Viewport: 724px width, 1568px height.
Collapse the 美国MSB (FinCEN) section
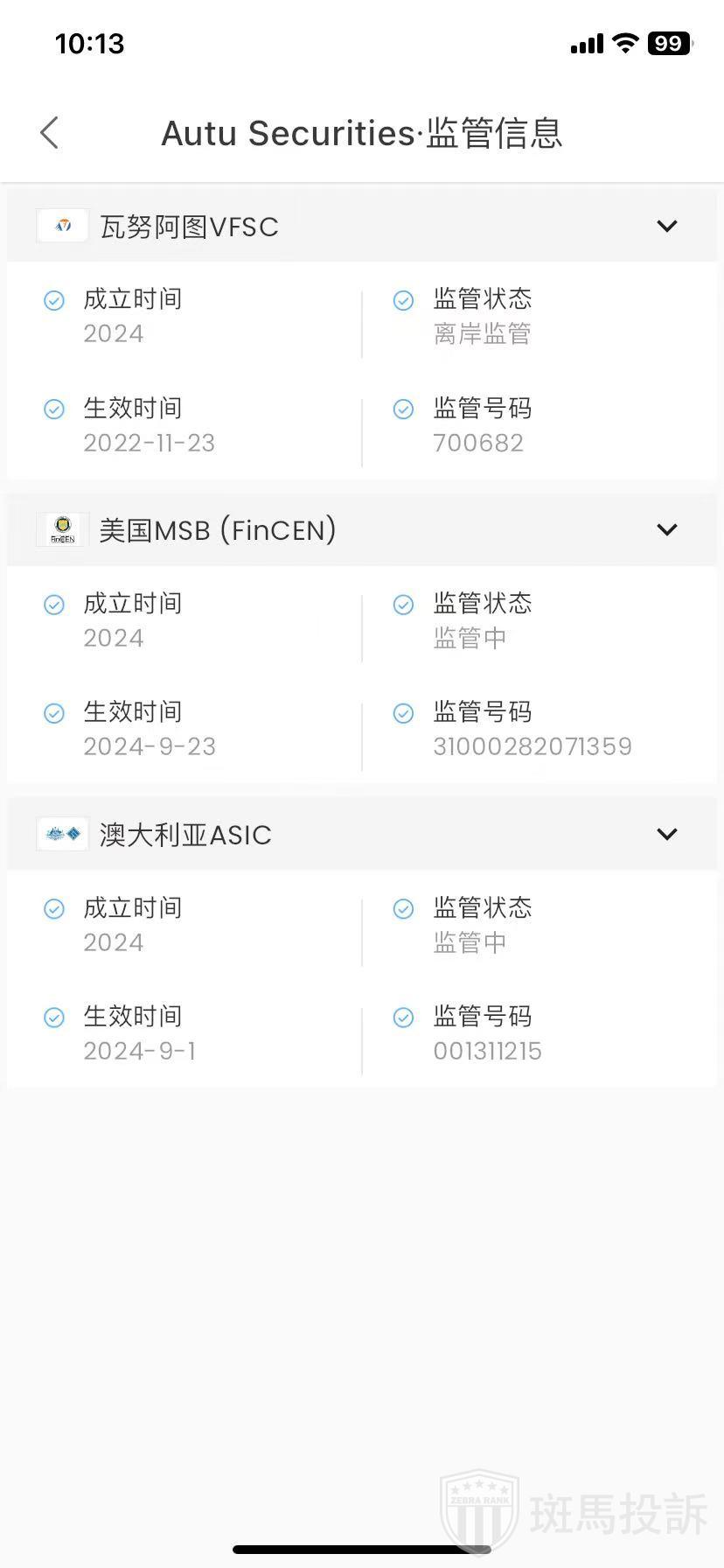(666, 530)
